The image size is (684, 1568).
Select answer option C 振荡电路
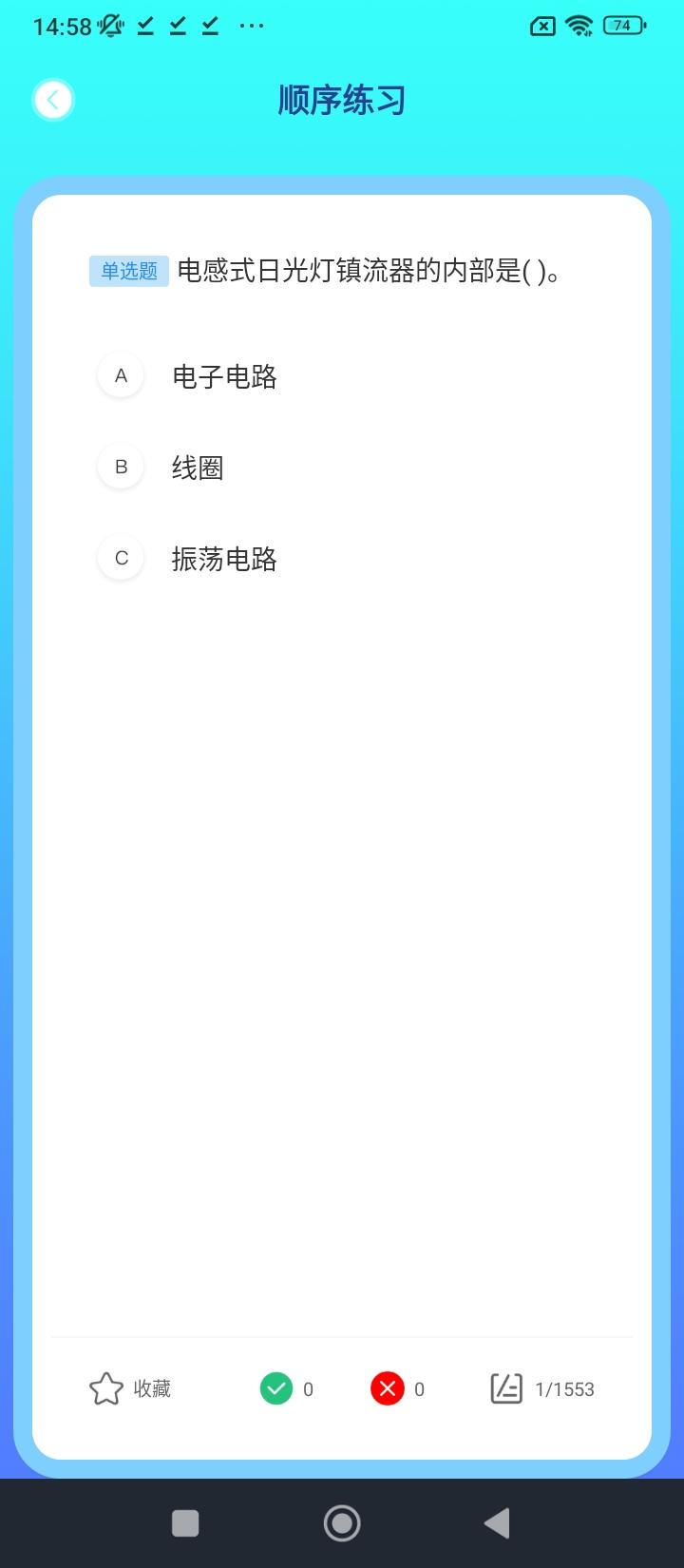[x=224, y=559]
